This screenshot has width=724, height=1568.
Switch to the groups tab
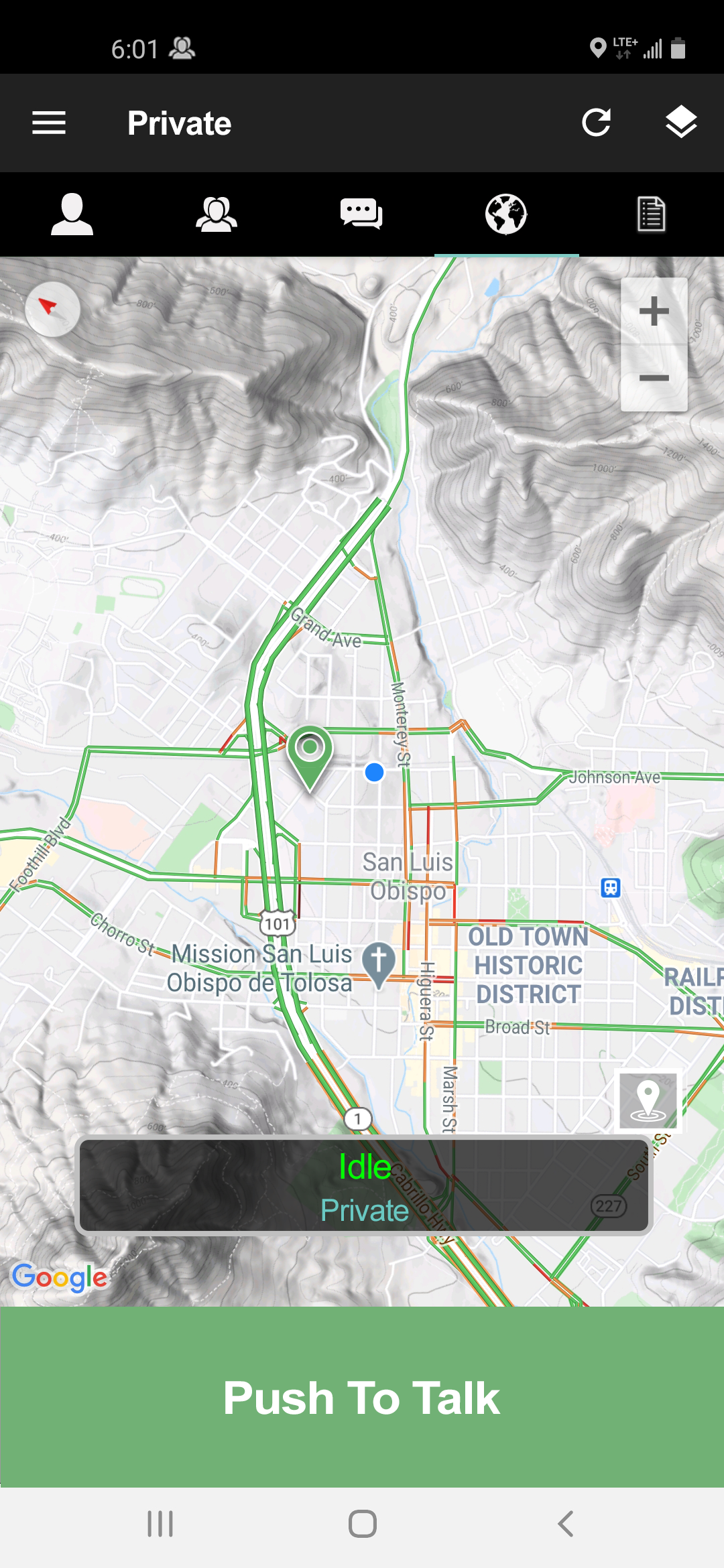pyautogui.click(x=217, y=214)
